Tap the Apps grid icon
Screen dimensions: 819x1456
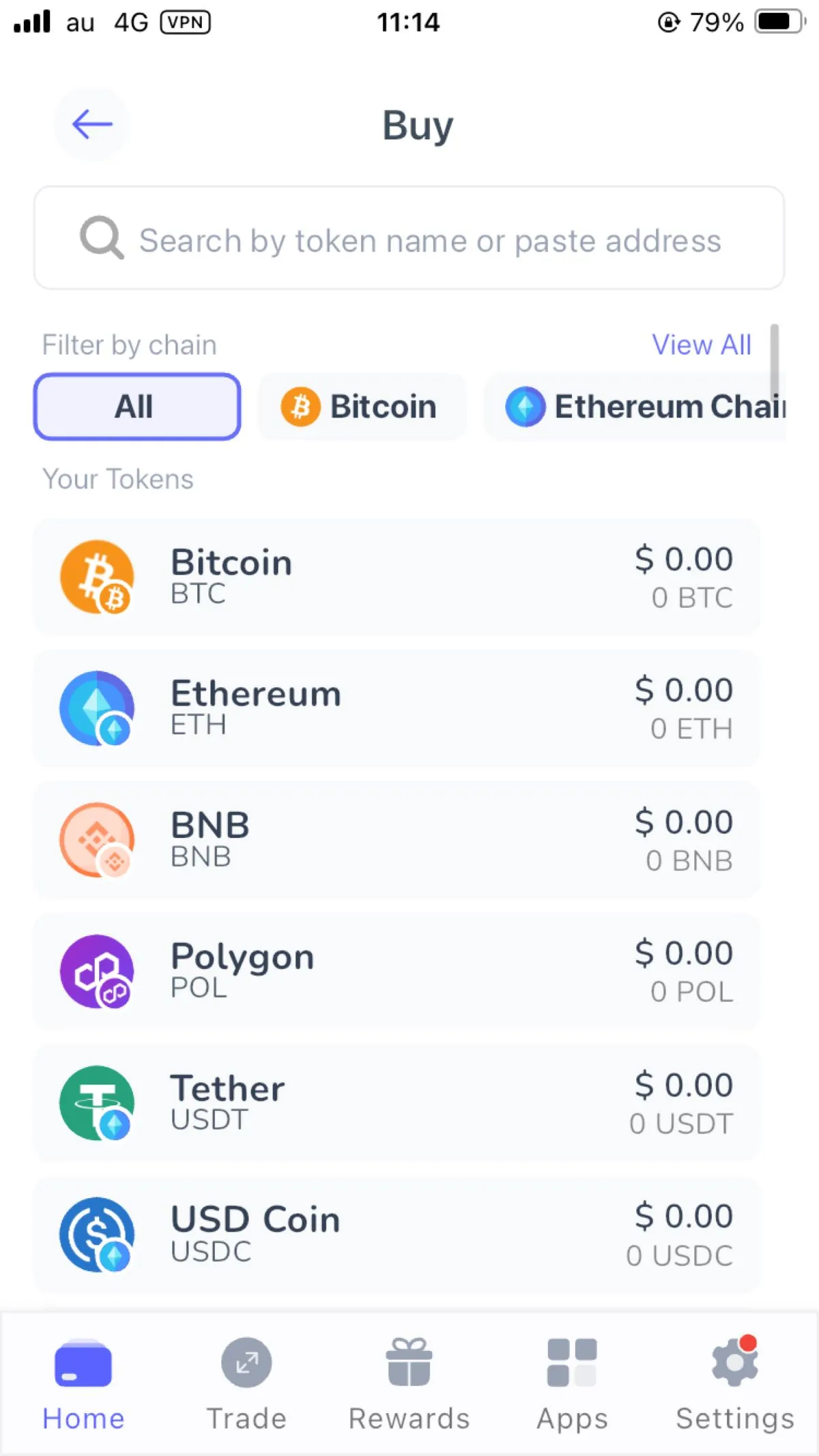(571, 1362)
